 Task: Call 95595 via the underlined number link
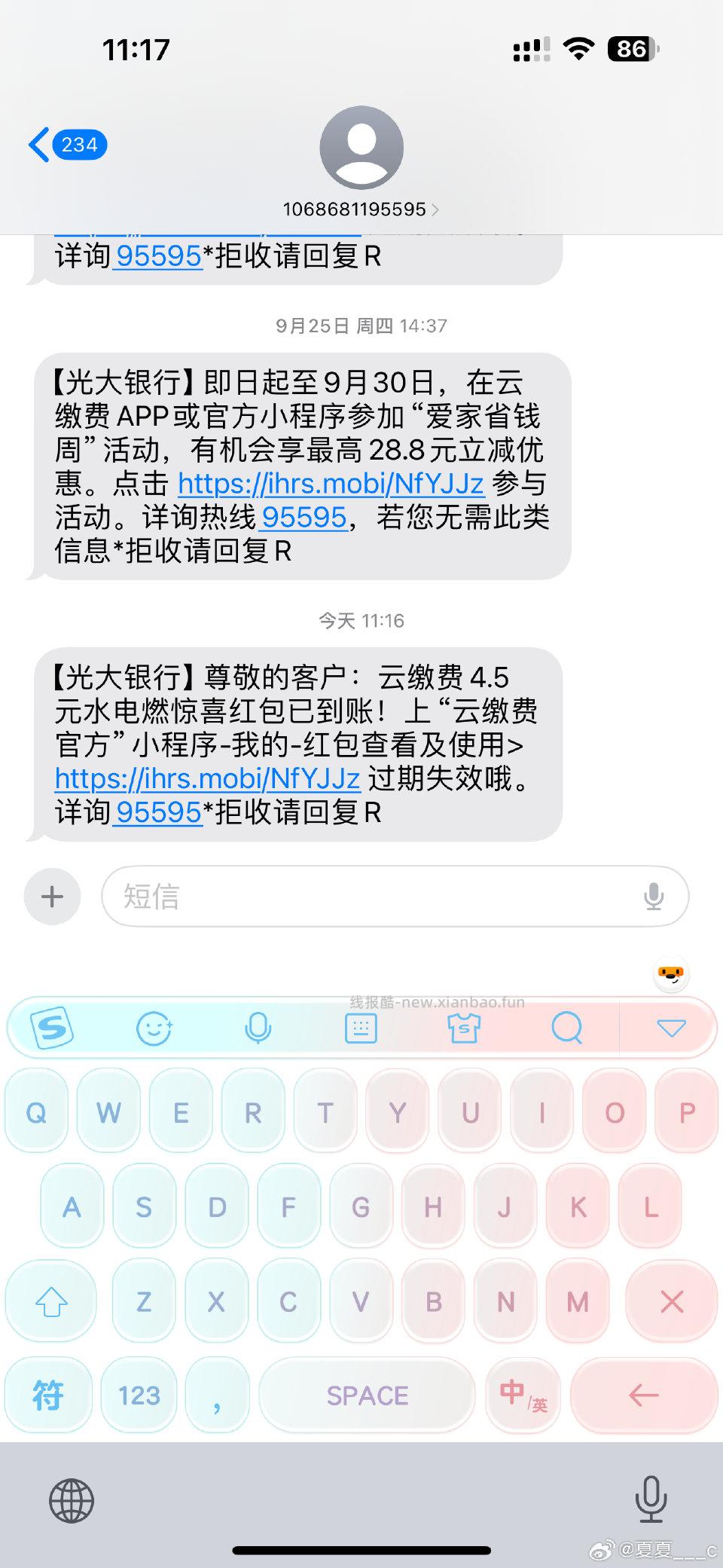coord(156,812)
